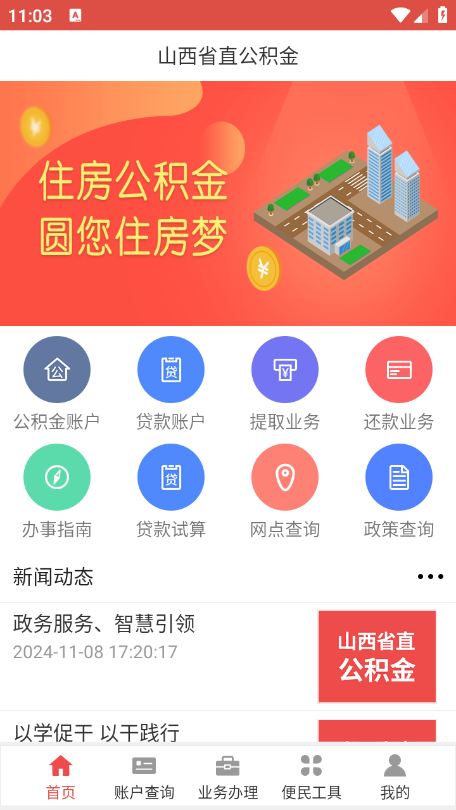Open news item 政务服务、智慧引领
This screenshot has height=810, width=456.
pyautogui.click(x=228, y=656)
